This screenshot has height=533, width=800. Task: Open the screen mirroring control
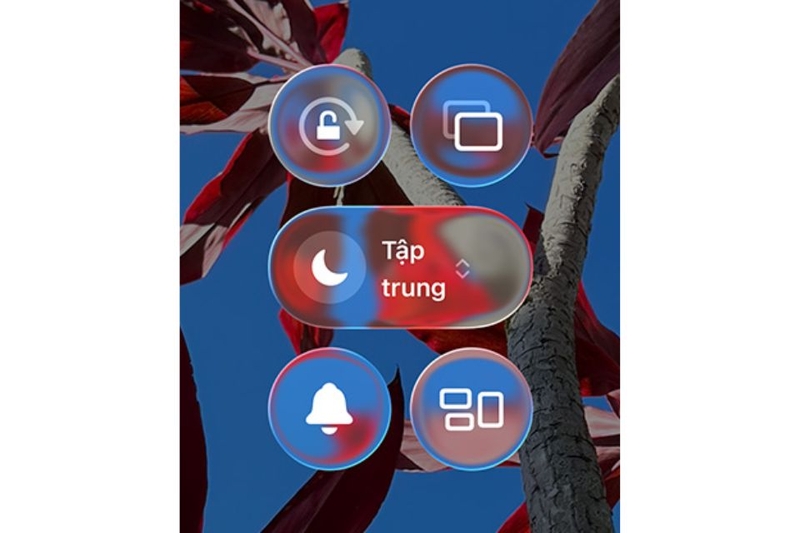click(472, 125)
